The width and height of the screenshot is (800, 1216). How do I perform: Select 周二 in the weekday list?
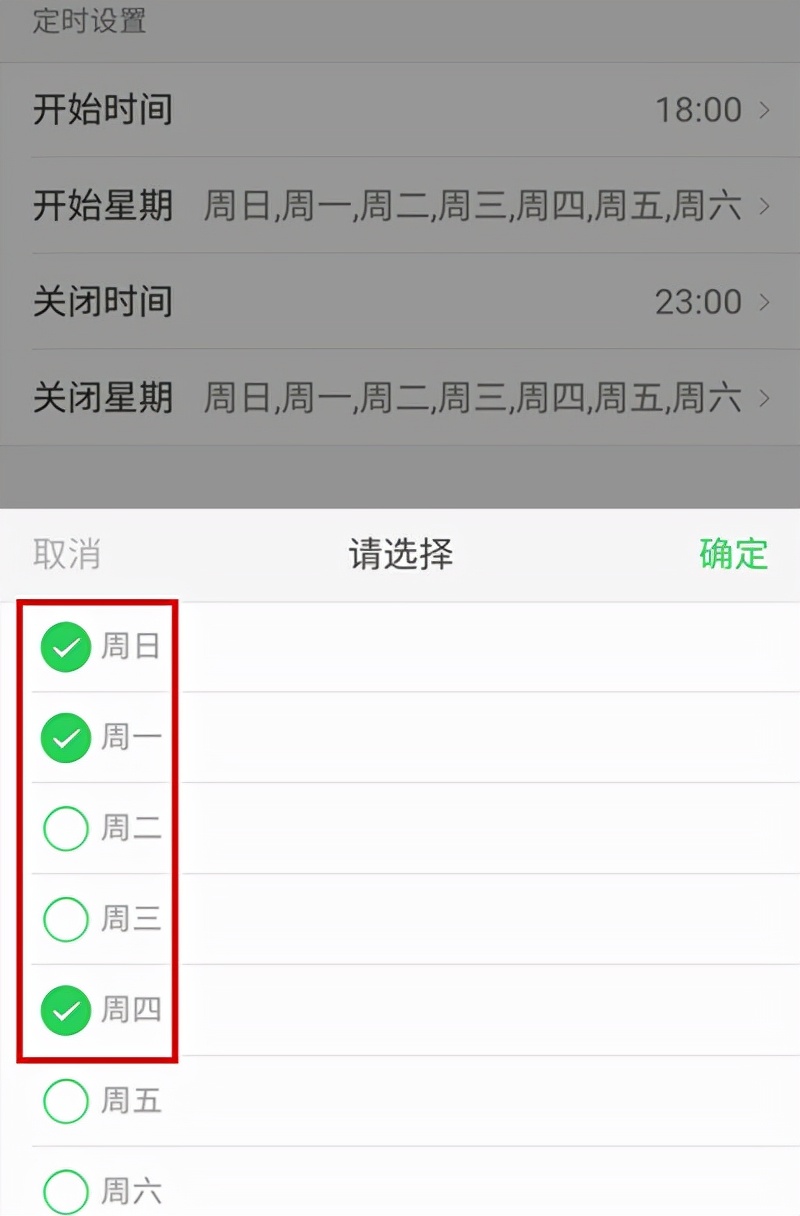66,828
